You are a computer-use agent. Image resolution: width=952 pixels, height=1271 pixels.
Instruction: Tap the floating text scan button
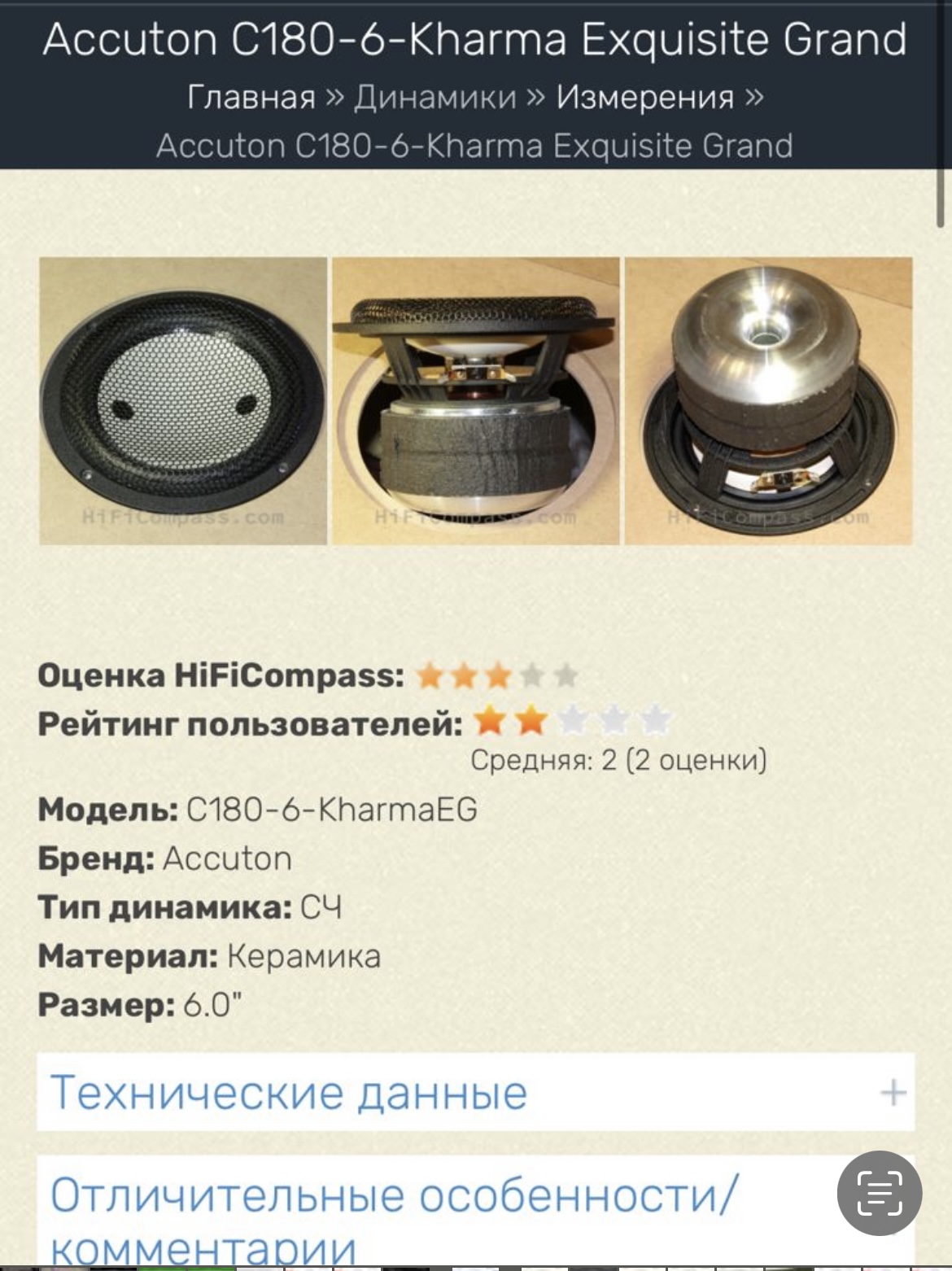[879, 1193]
